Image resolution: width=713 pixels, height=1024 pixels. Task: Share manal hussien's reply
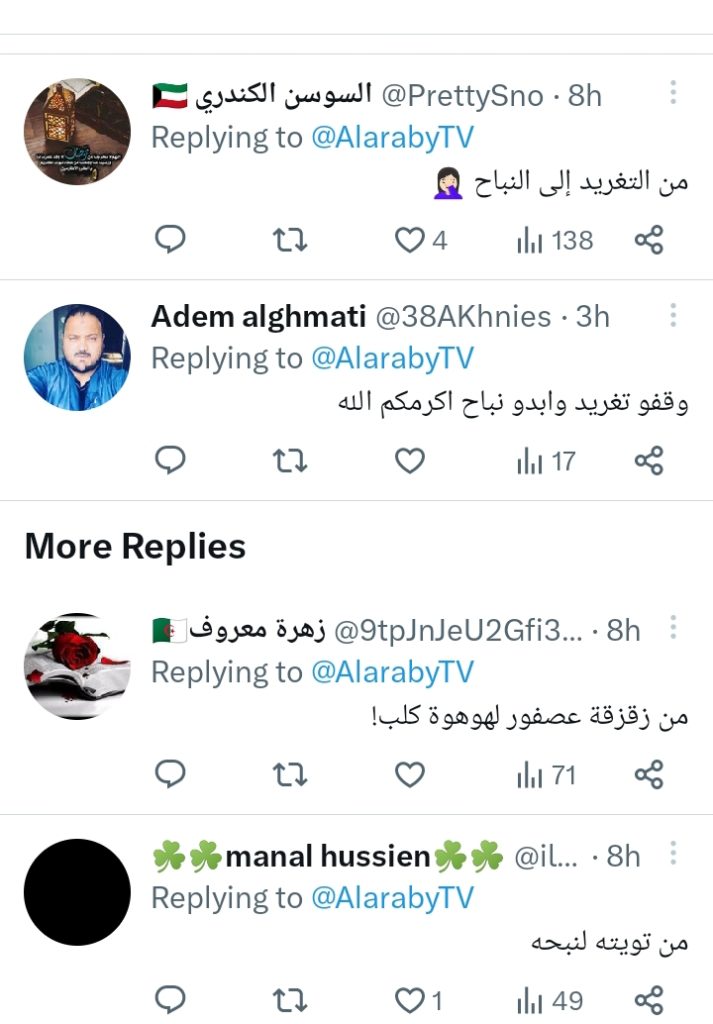[x=649, y=1000]
